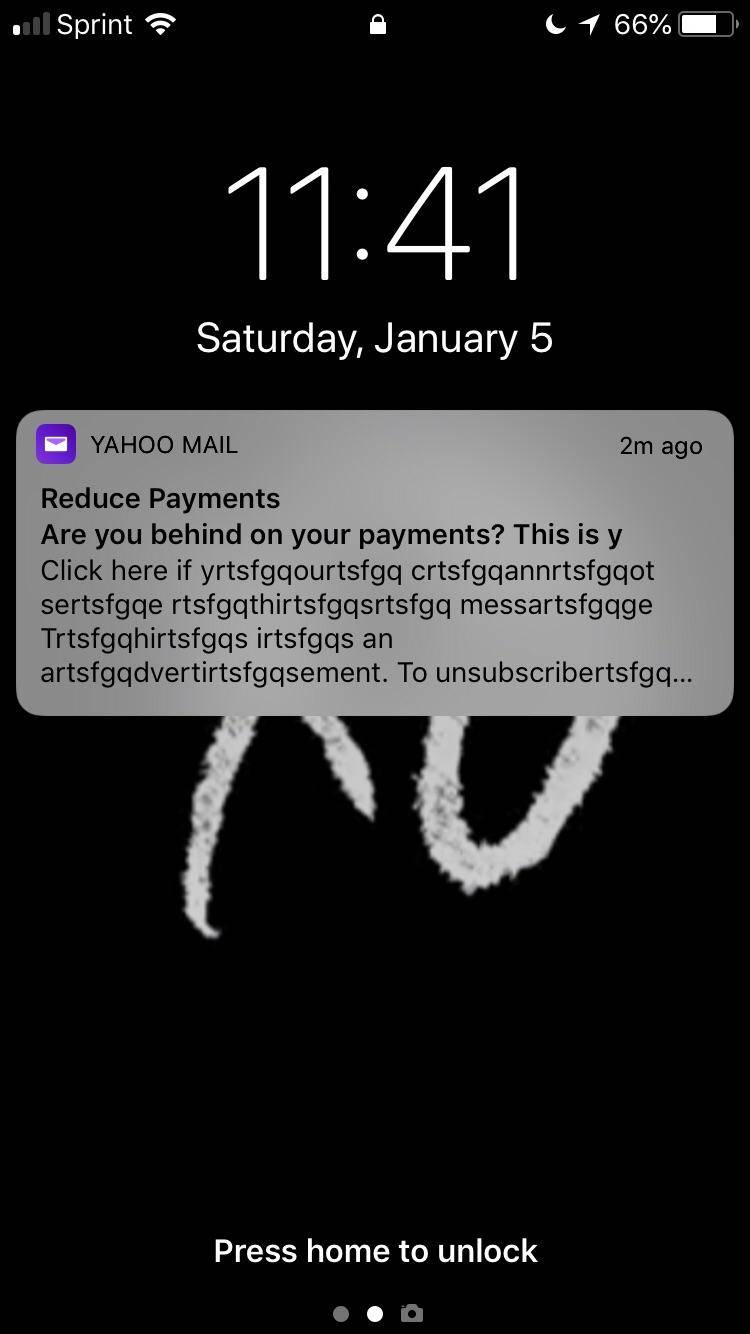Select the current page indicator dot
The height and width of the screenshot is (1334, 750).
click(x=375, y=1313)
